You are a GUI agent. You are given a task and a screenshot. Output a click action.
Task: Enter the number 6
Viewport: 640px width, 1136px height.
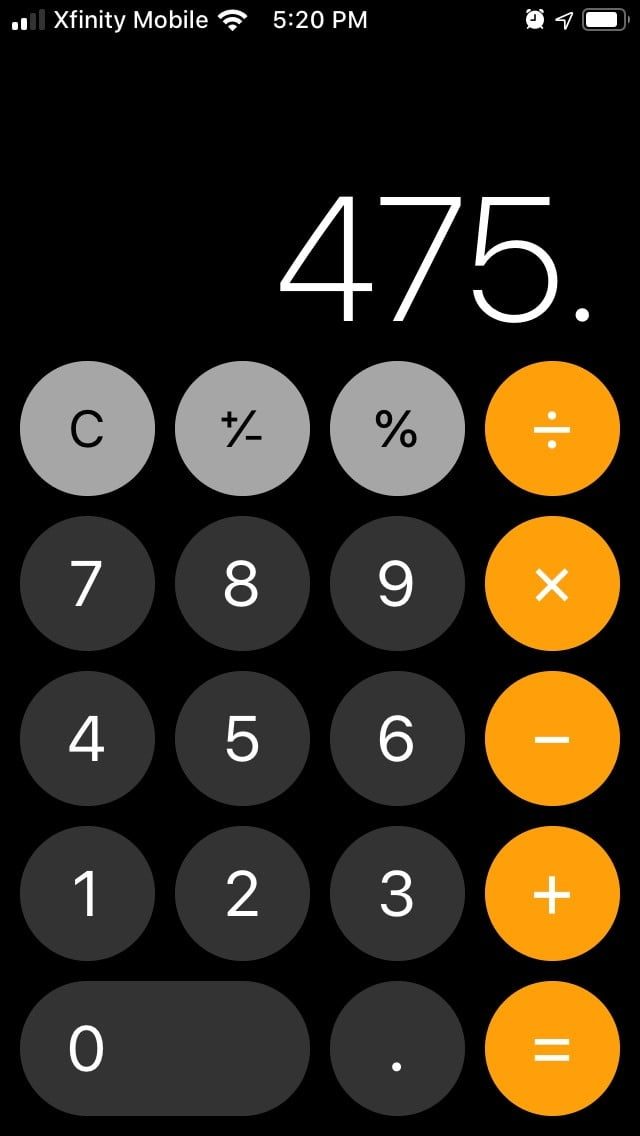pyautogui.click(x=397, y=739)
